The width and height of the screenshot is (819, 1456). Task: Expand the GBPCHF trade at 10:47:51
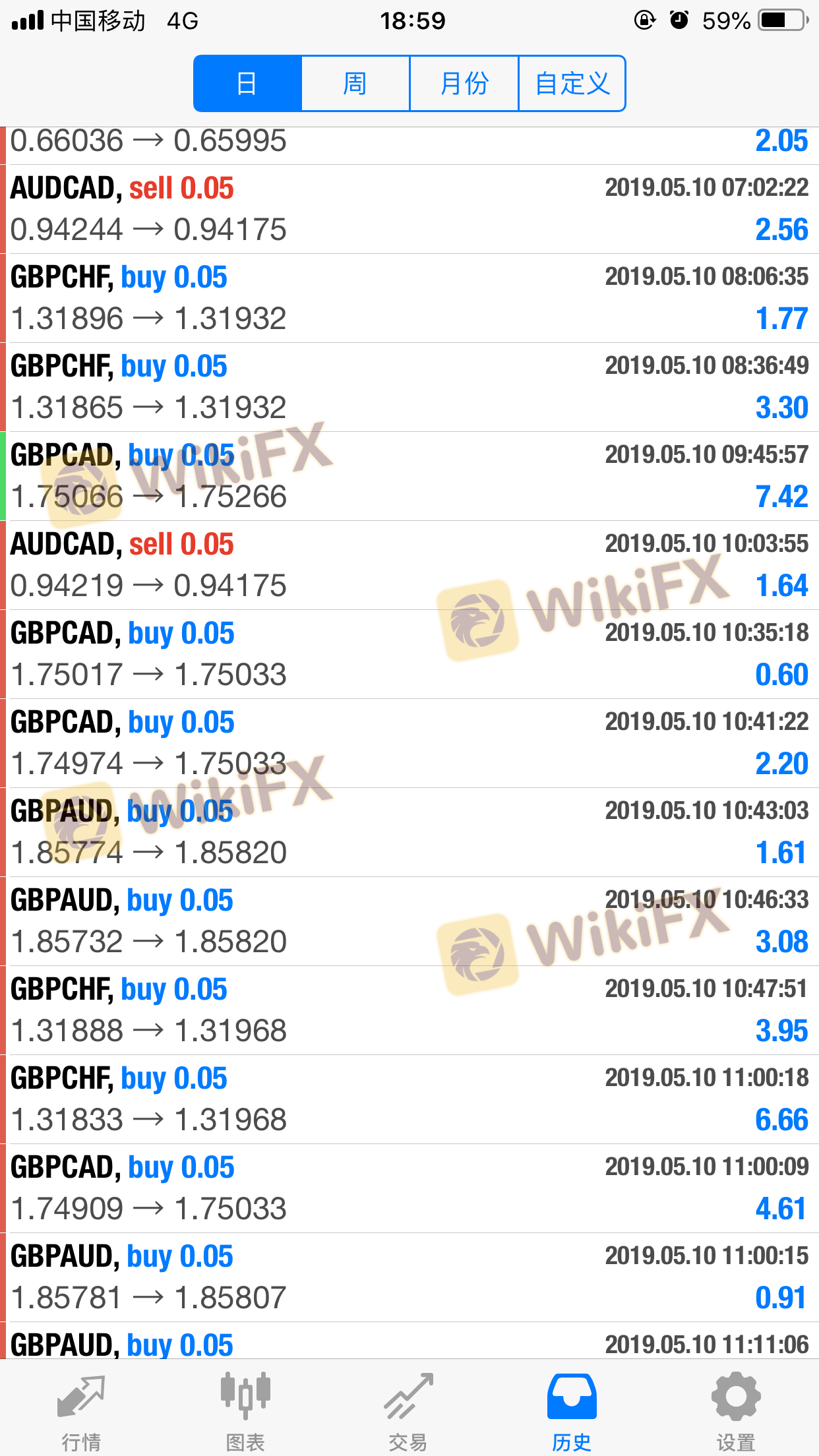point(409,1010)
